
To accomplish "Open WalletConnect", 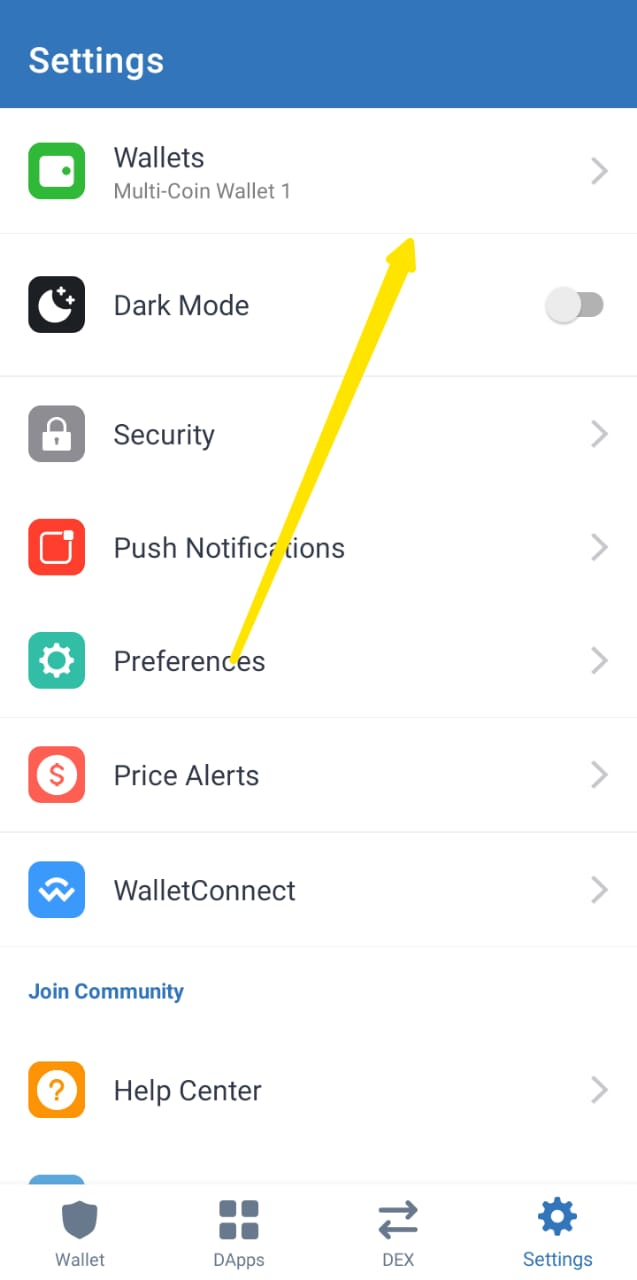I will tap(318, 890).
